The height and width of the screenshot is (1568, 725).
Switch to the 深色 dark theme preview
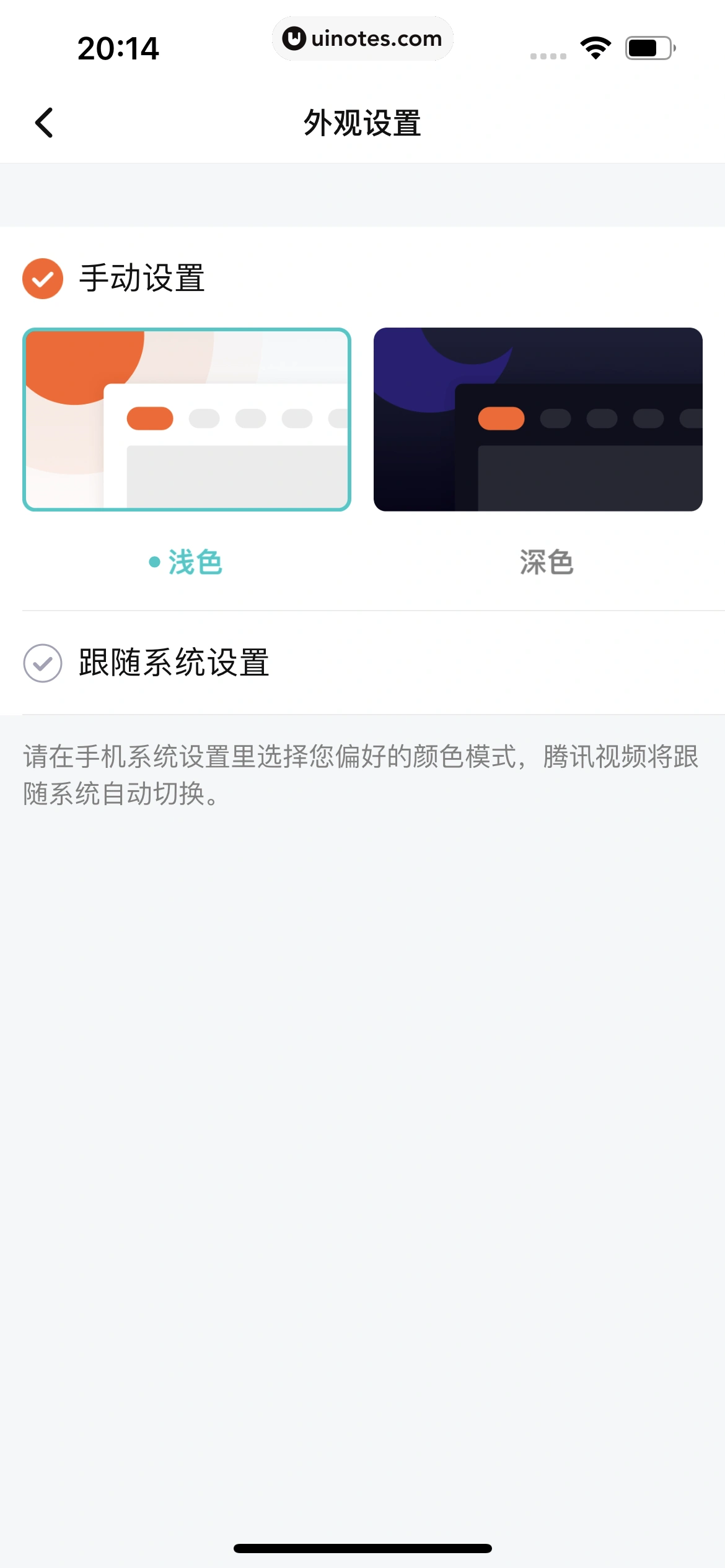point(538,419)
